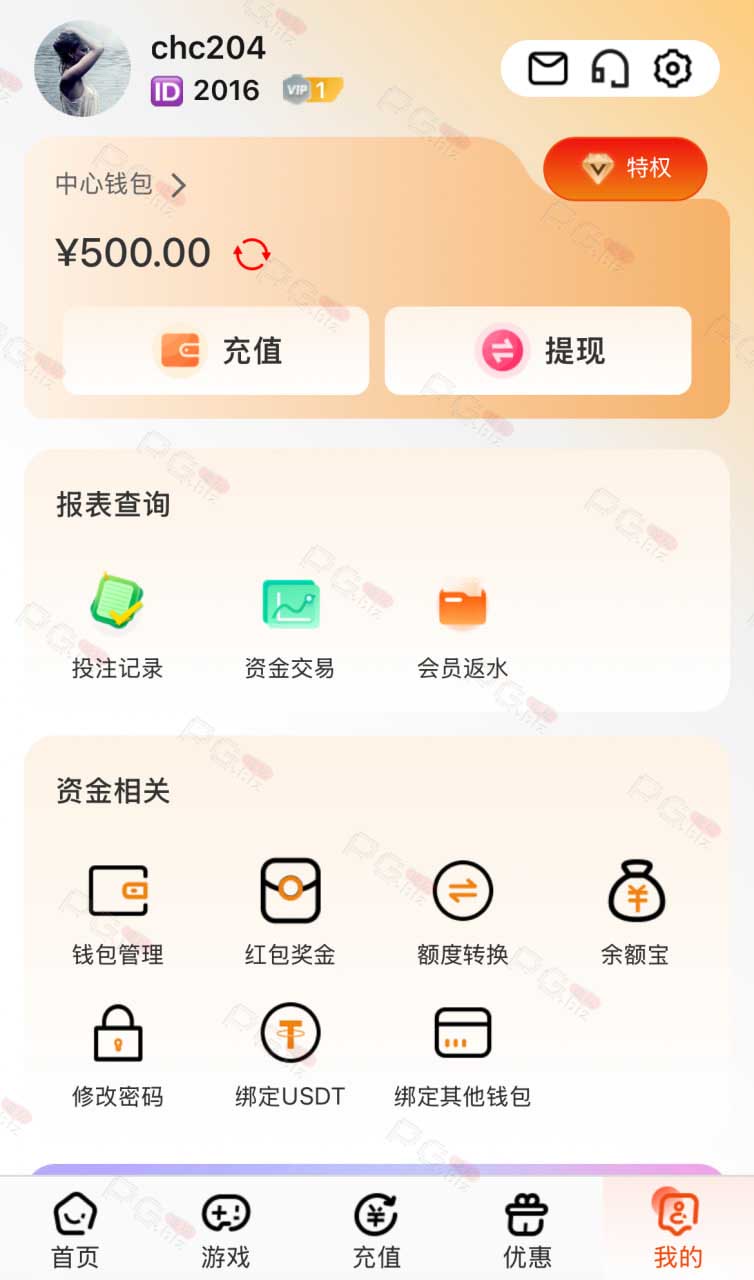The image size is (754, 1280).
Task: Switch to the 游戏 games tab
Action: click(x=226, y=1230)
